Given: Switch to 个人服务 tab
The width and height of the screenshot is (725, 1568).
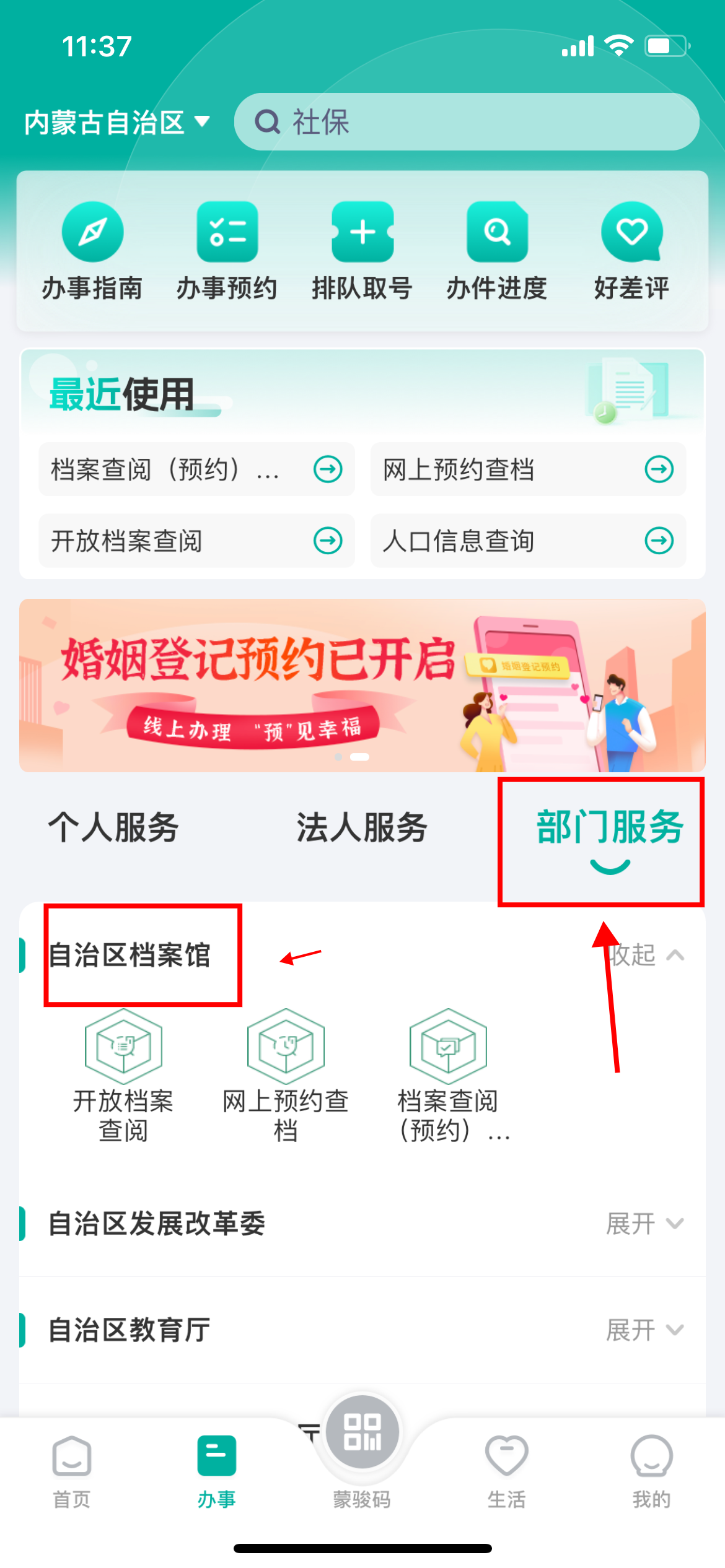Looking at the screenshot, I should tap(114, 827).
